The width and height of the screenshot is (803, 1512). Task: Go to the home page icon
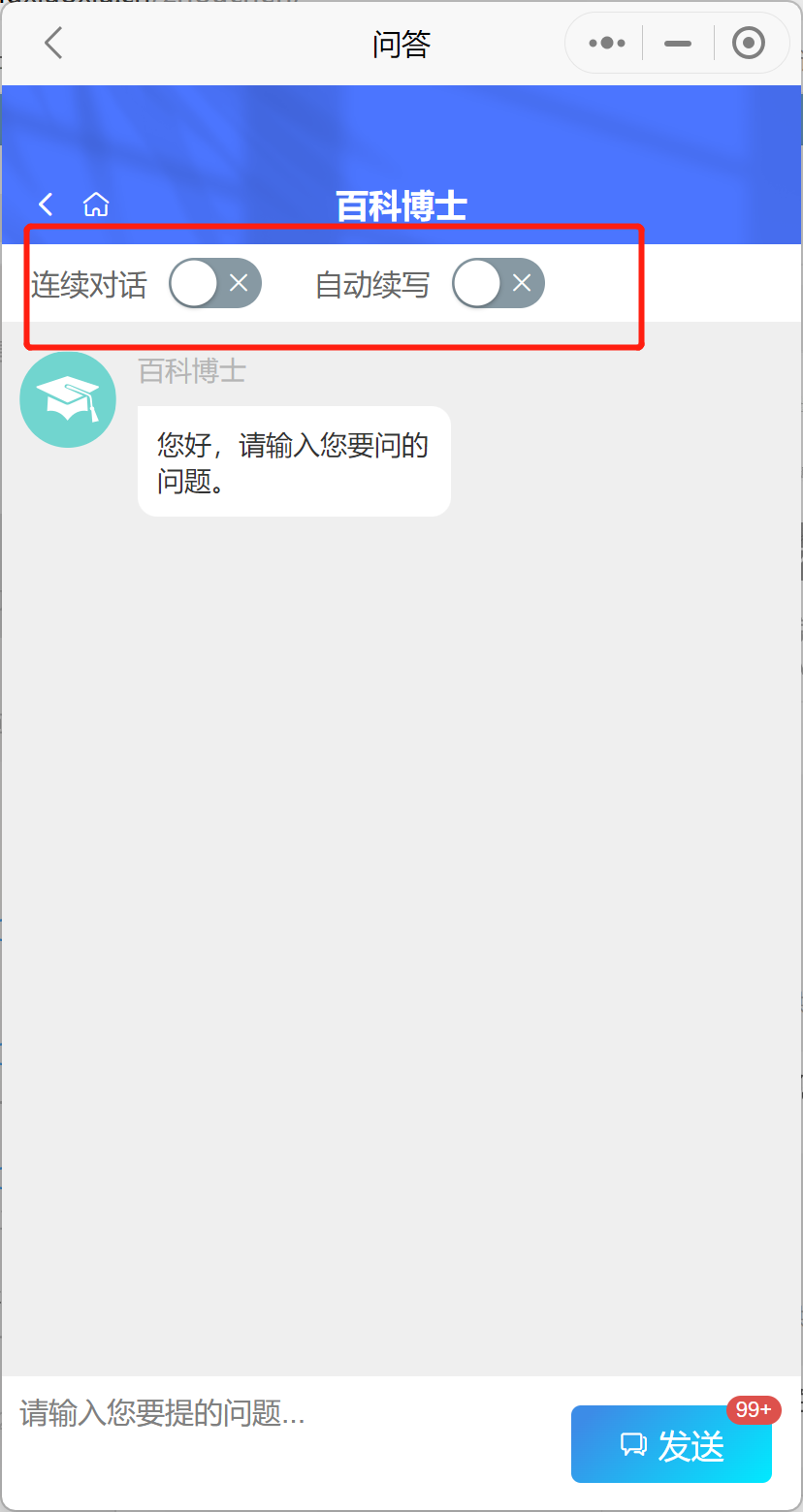coord(96,205)
